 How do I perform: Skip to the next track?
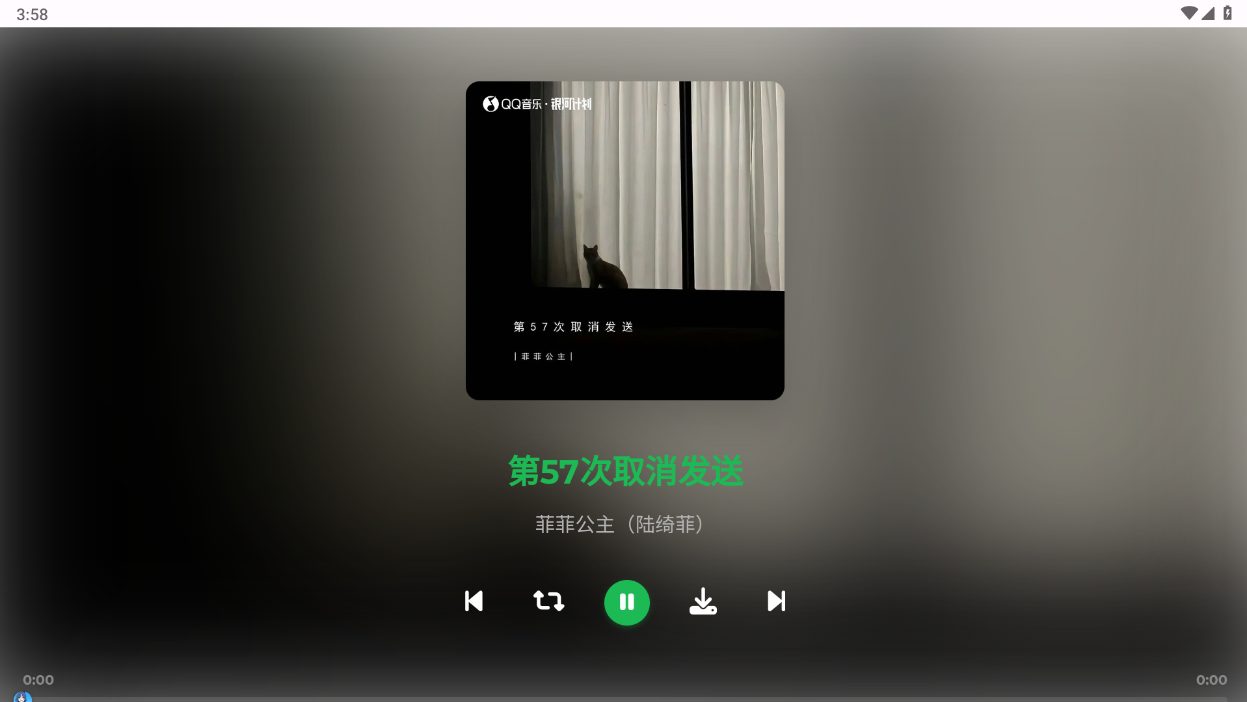(x=776, y=601)
